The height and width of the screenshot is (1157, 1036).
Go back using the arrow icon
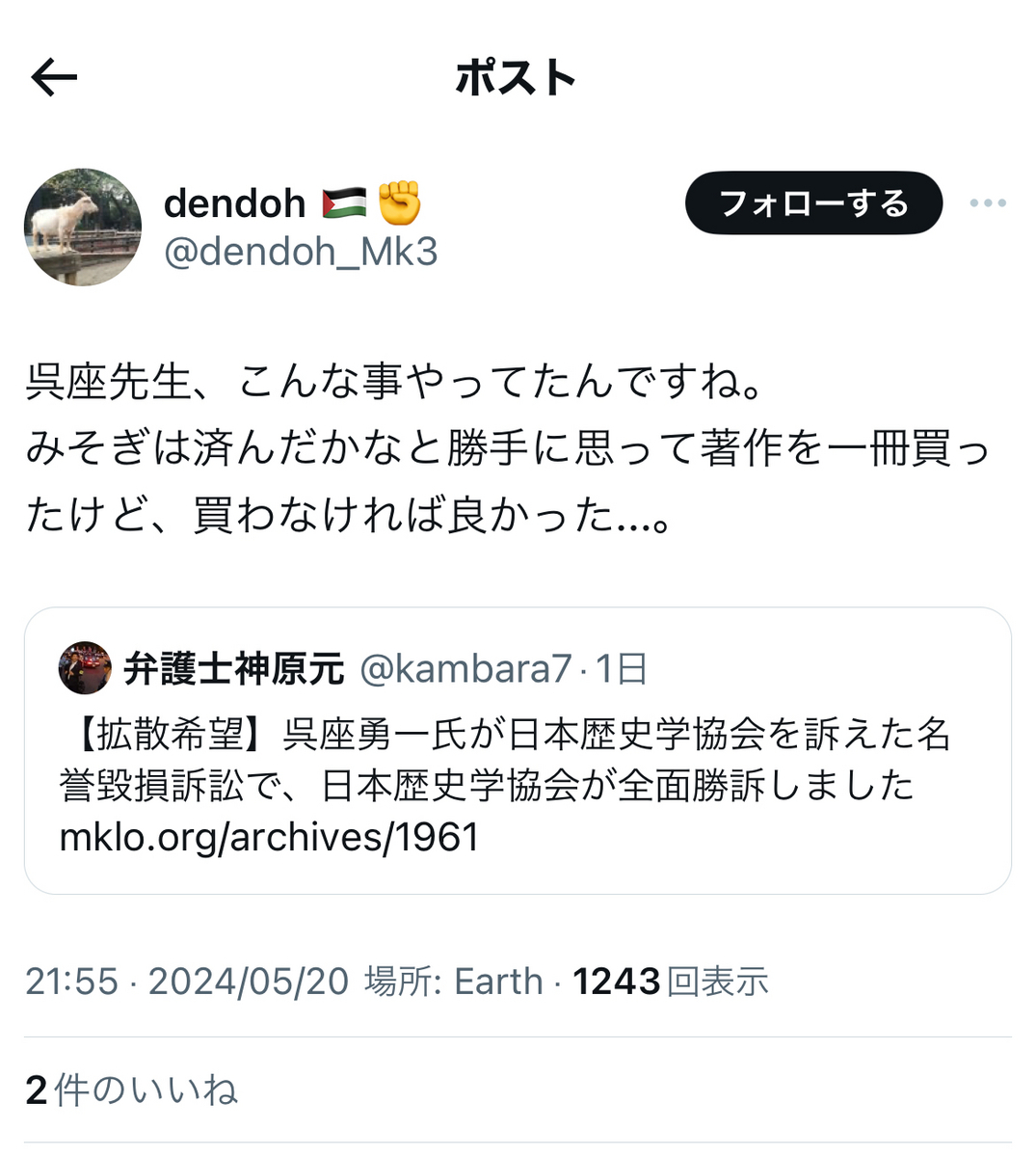(x=54, y=78)
